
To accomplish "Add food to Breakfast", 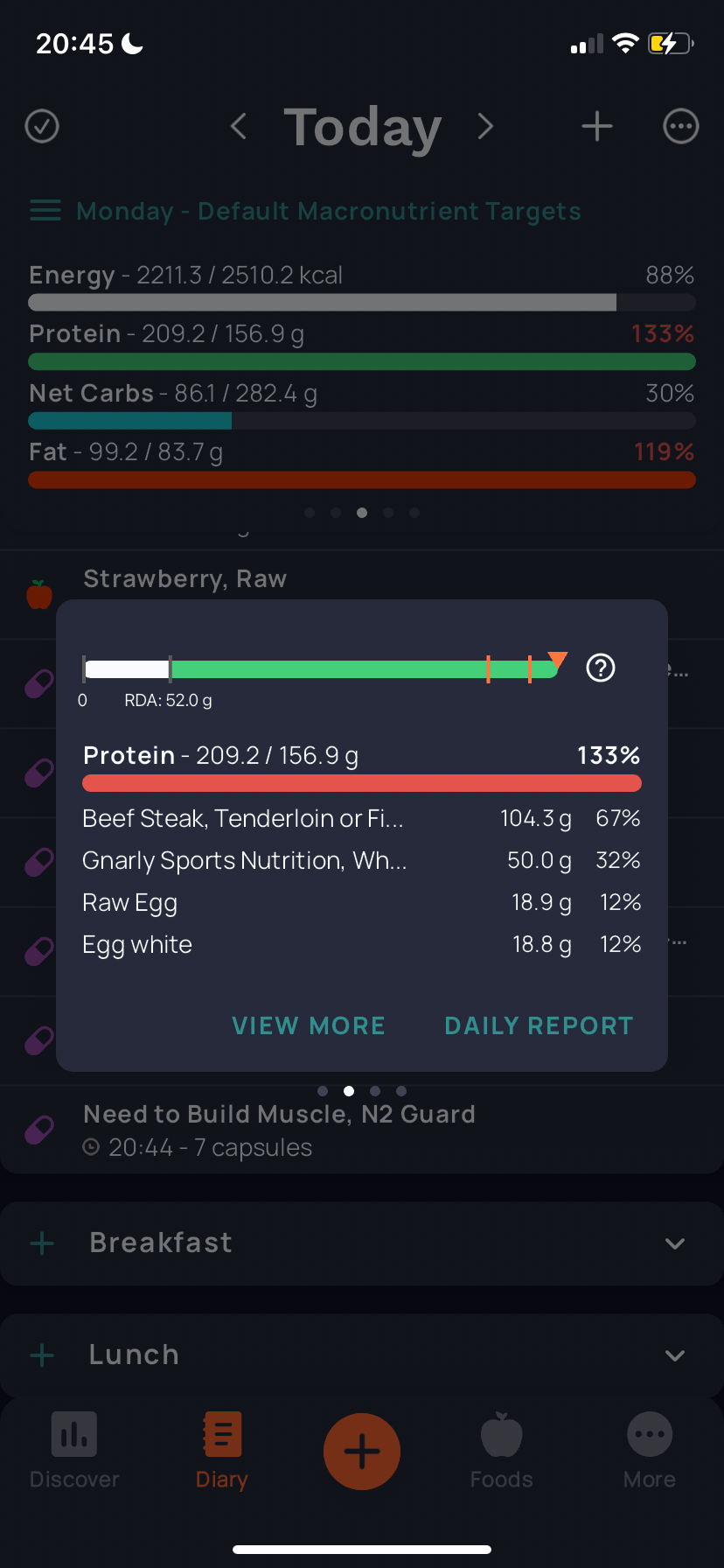I will tap(42, 1243).
